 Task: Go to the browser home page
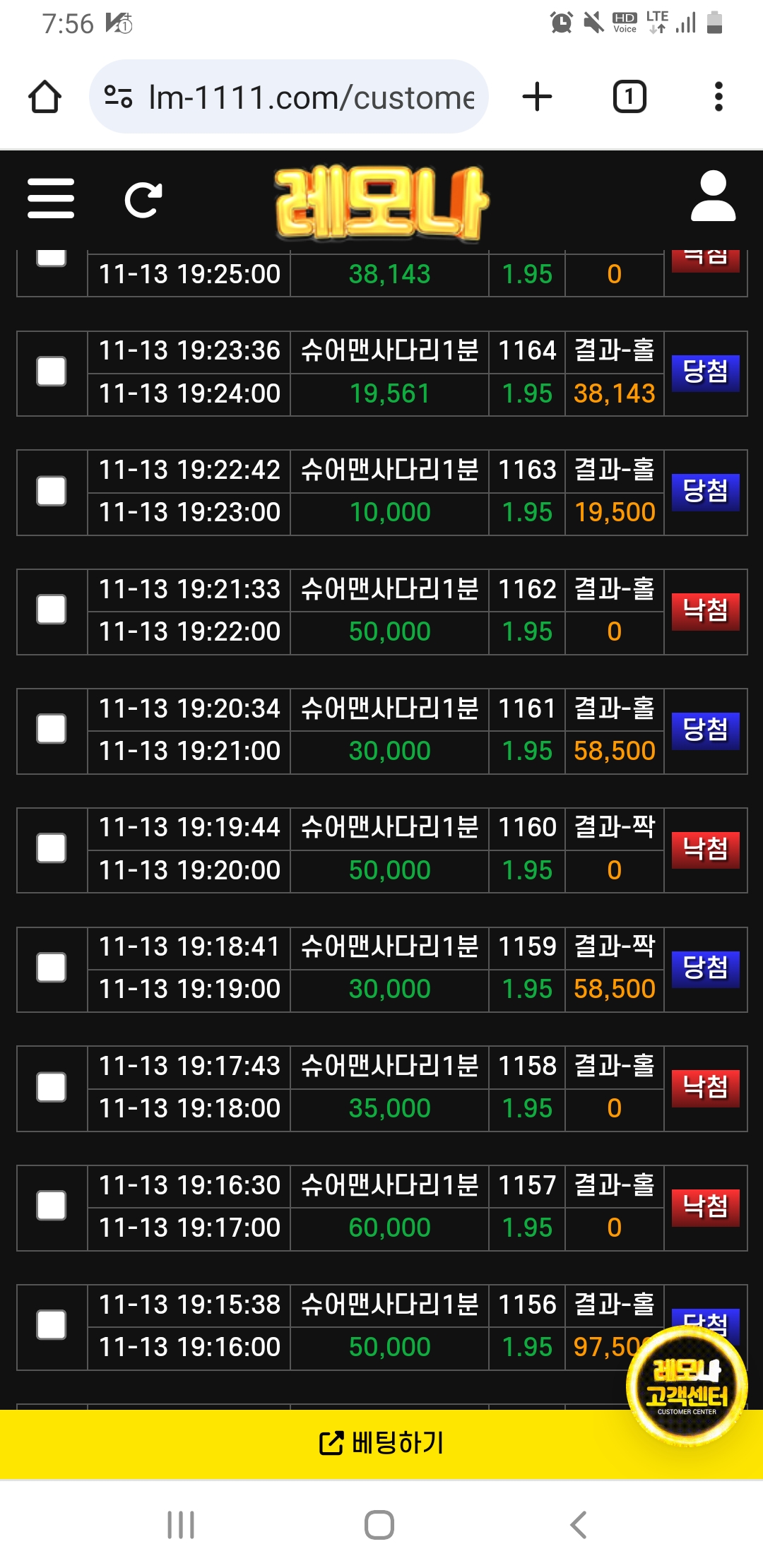pyautogui.click(x=45, y=97)
